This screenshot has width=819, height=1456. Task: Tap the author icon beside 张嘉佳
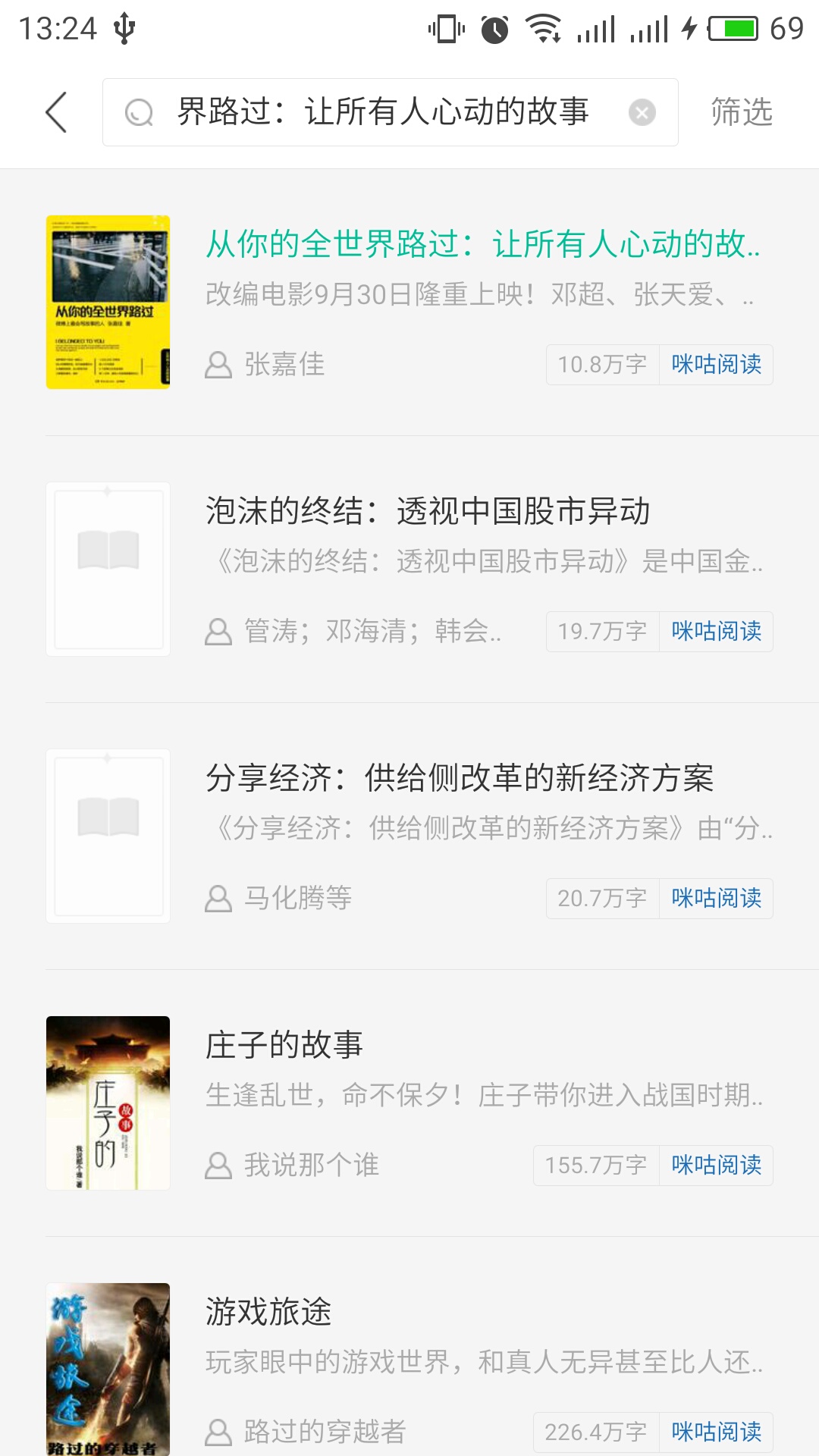pyautogui.click(x=218, y=365)
